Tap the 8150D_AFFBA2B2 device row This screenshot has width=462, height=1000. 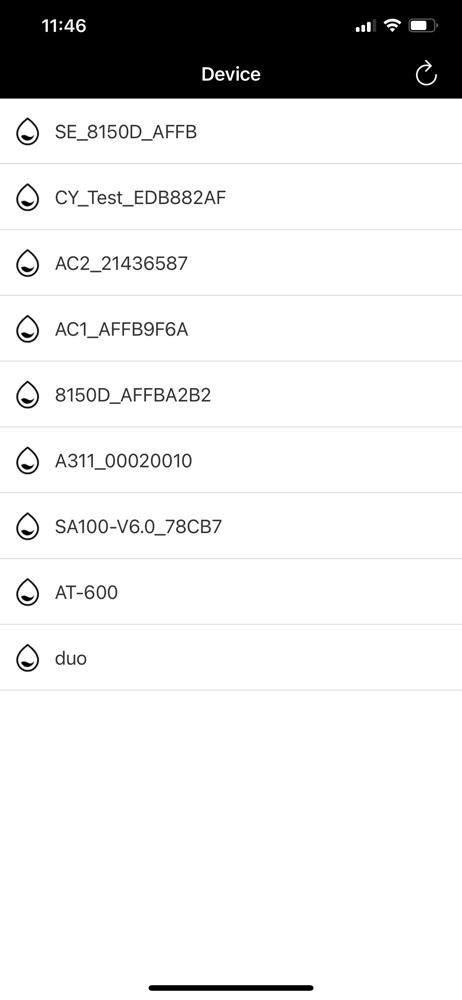coord(231,394)
